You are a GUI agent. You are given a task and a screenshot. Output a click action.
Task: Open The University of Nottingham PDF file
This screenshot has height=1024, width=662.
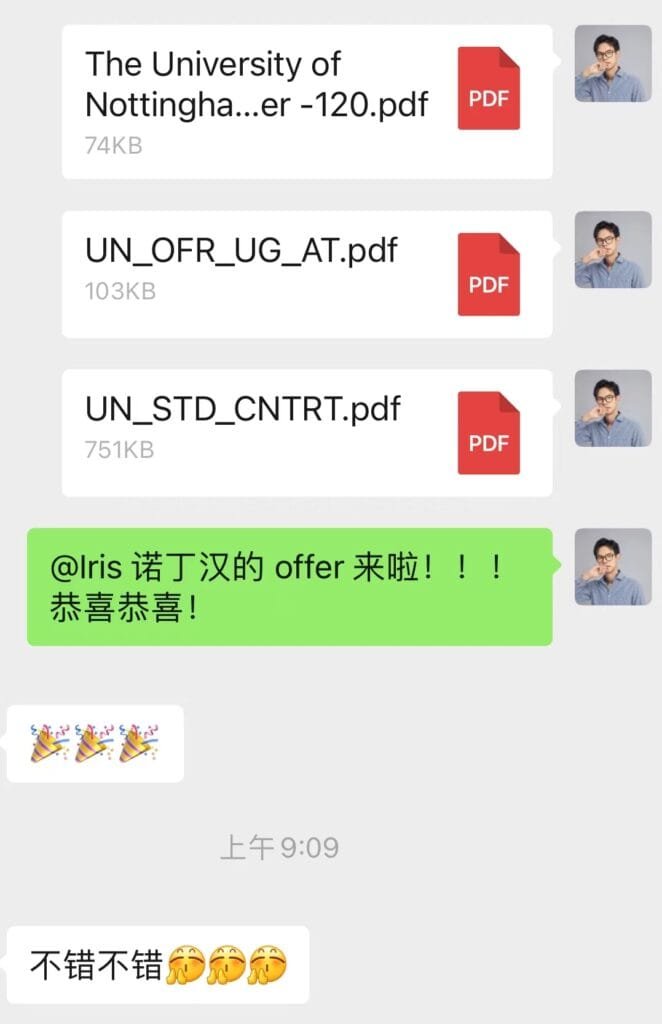click(x=306, y=102)
